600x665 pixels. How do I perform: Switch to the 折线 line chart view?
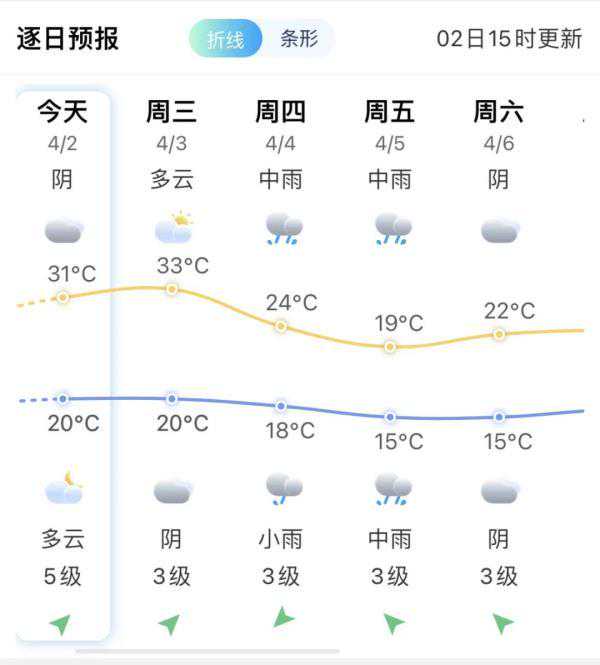pyautogui.click(x=225, y=39)
